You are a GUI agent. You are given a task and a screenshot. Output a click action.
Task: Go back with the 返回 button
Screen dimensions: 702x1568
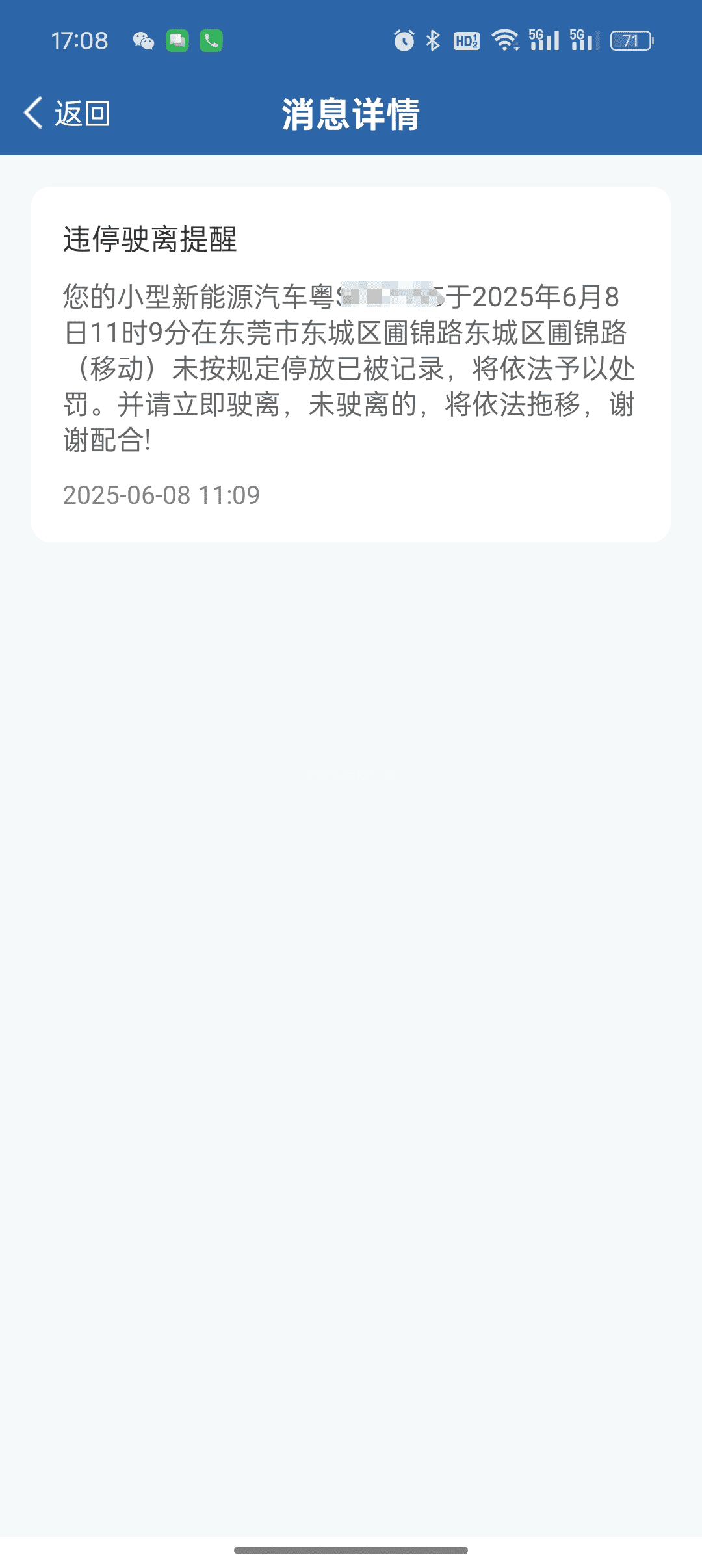67,113
